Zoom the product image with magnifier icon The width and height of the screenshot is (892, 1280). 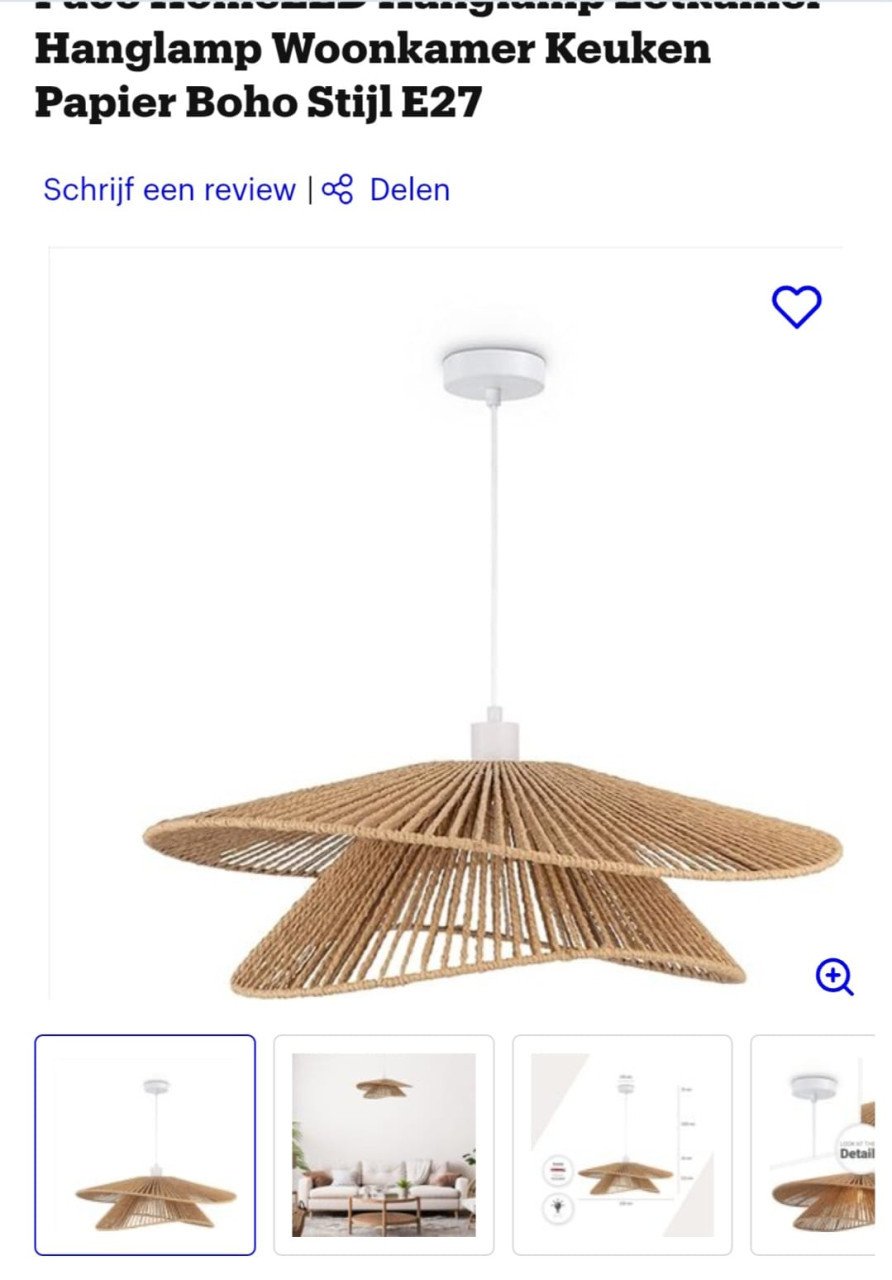point(834,976)
